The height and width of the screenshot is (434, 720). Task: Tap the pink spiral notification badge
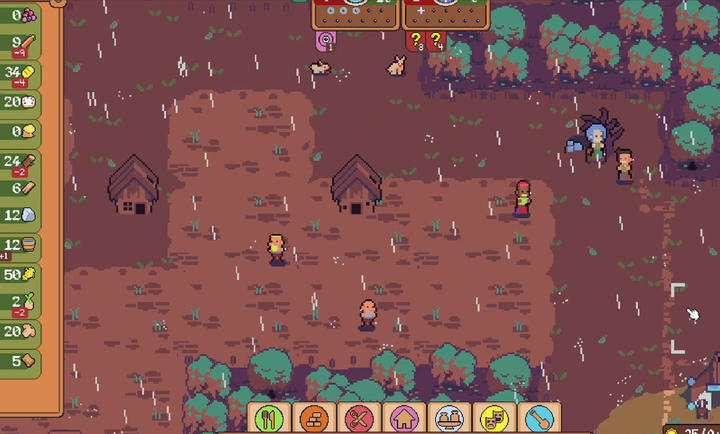tap(325, 41)
